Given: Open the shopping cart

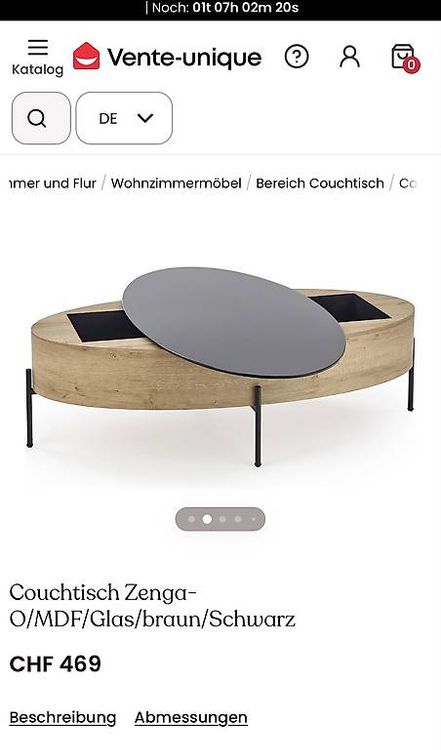Looking at the screenshot, I should 405,58.
